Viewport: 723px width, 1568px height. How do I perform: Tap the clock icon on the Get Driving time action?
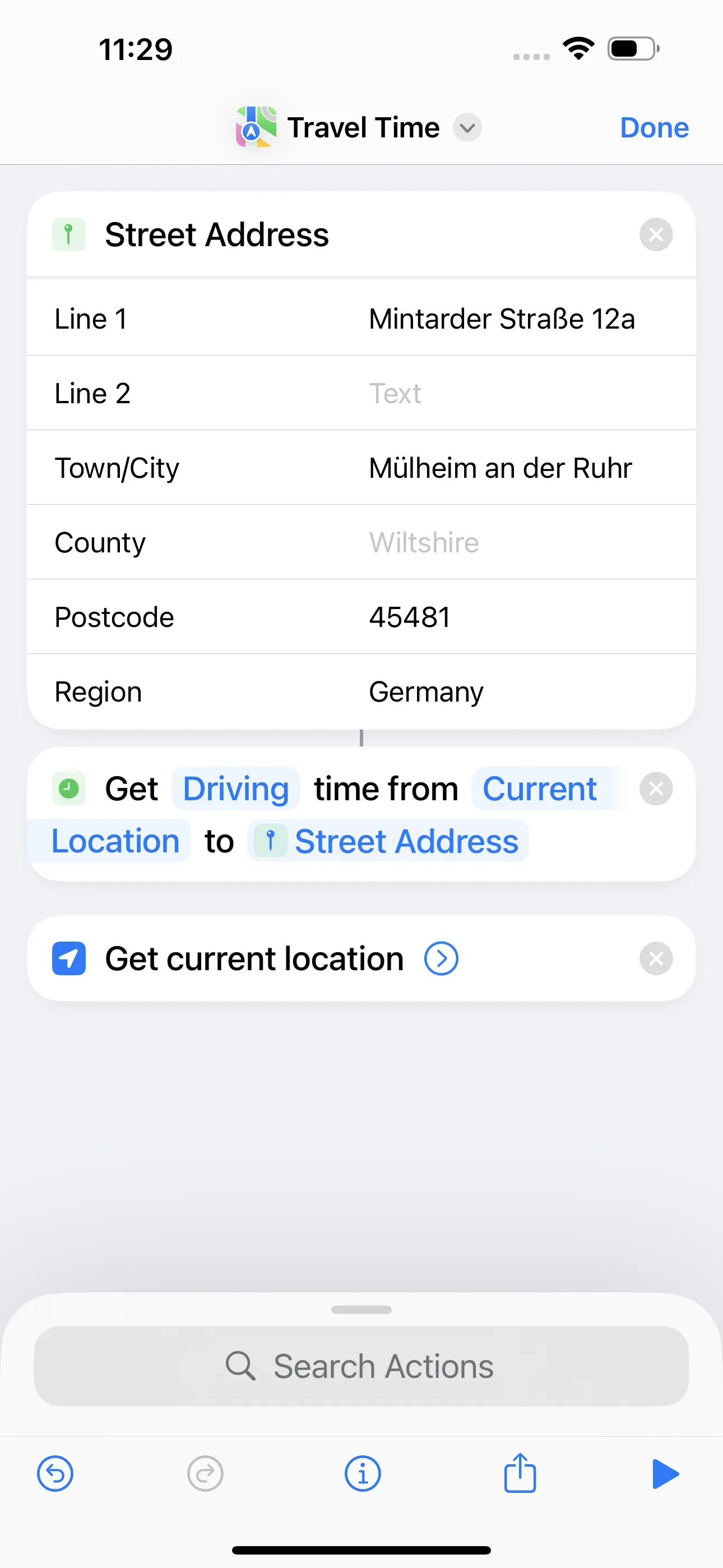click(x=69, y=788)
